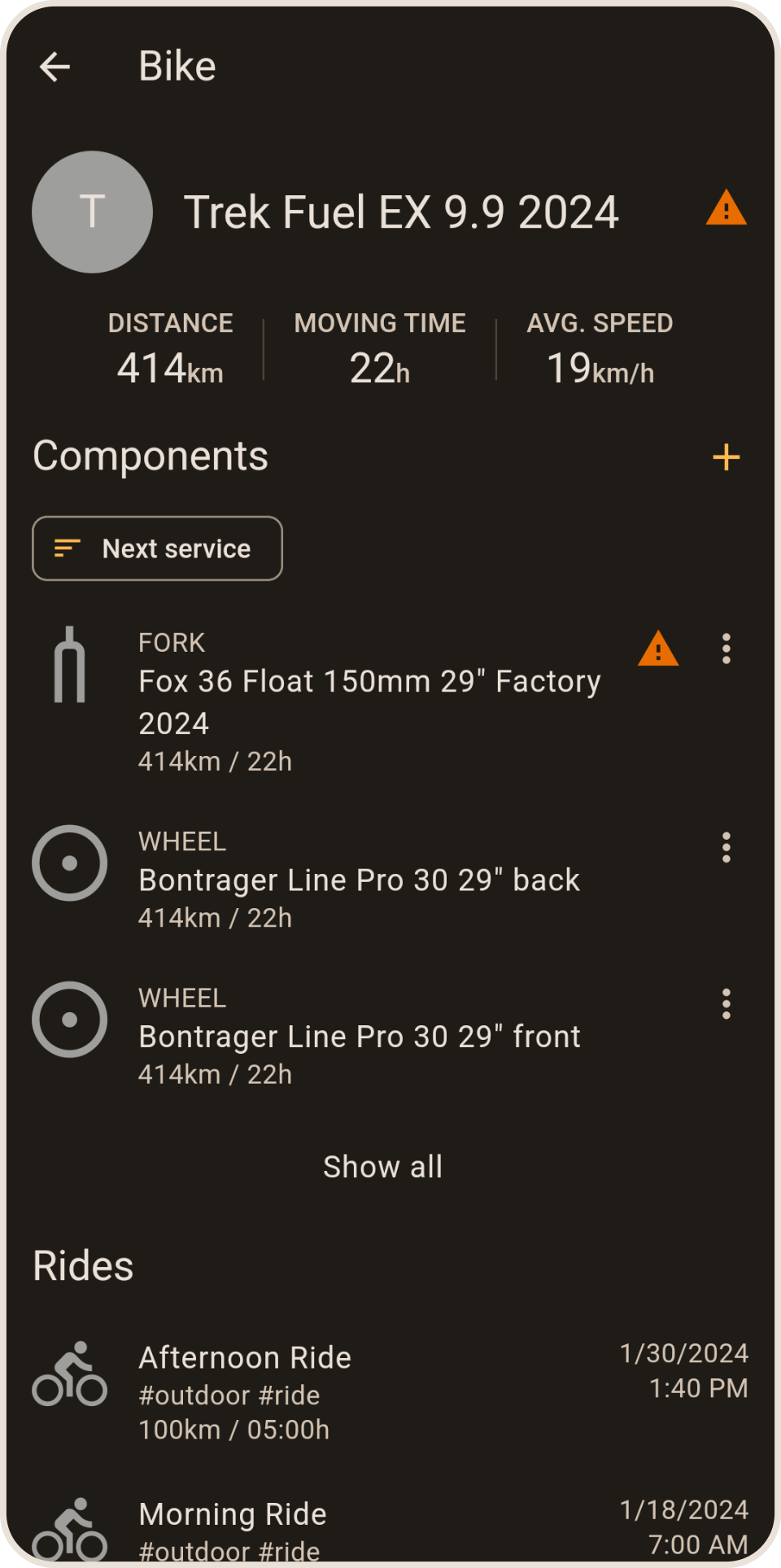The height and width of the screenshot is (1568, 781).
Task: Toggle the Next service sort filter
Action: pyautogui.click(x=157, y=548)
